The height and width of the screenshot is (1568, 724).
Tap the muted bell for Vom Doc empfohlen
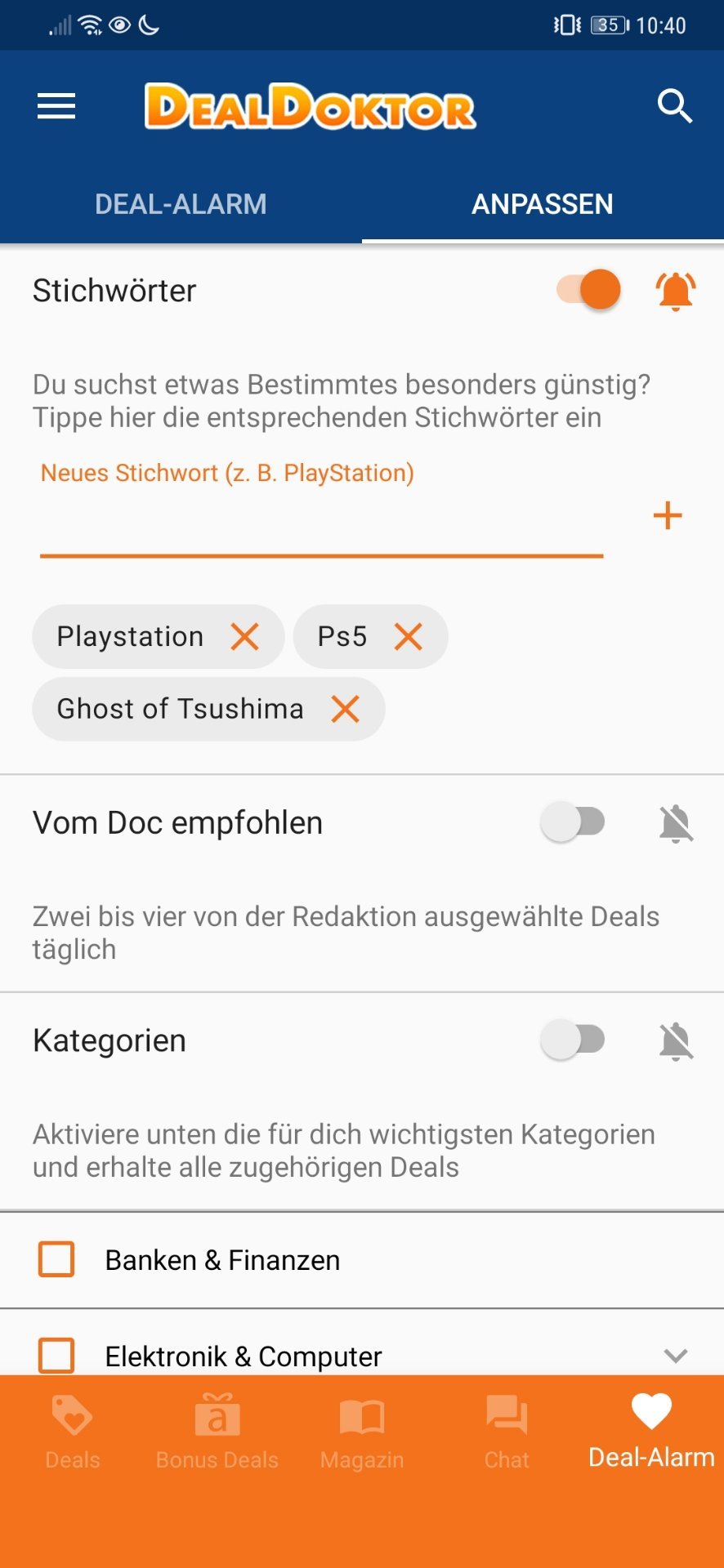[x=676, y=823]
